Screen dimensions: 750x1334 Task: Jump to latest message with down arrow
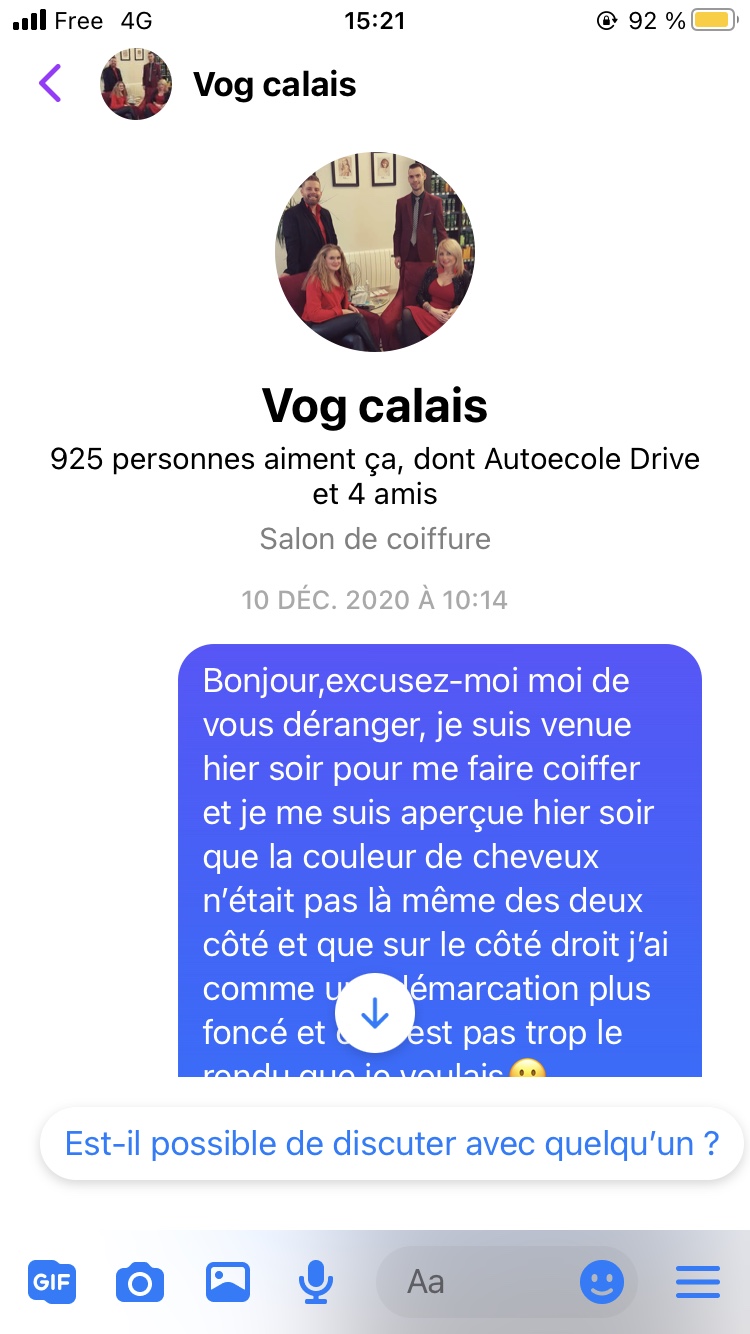375,1013
